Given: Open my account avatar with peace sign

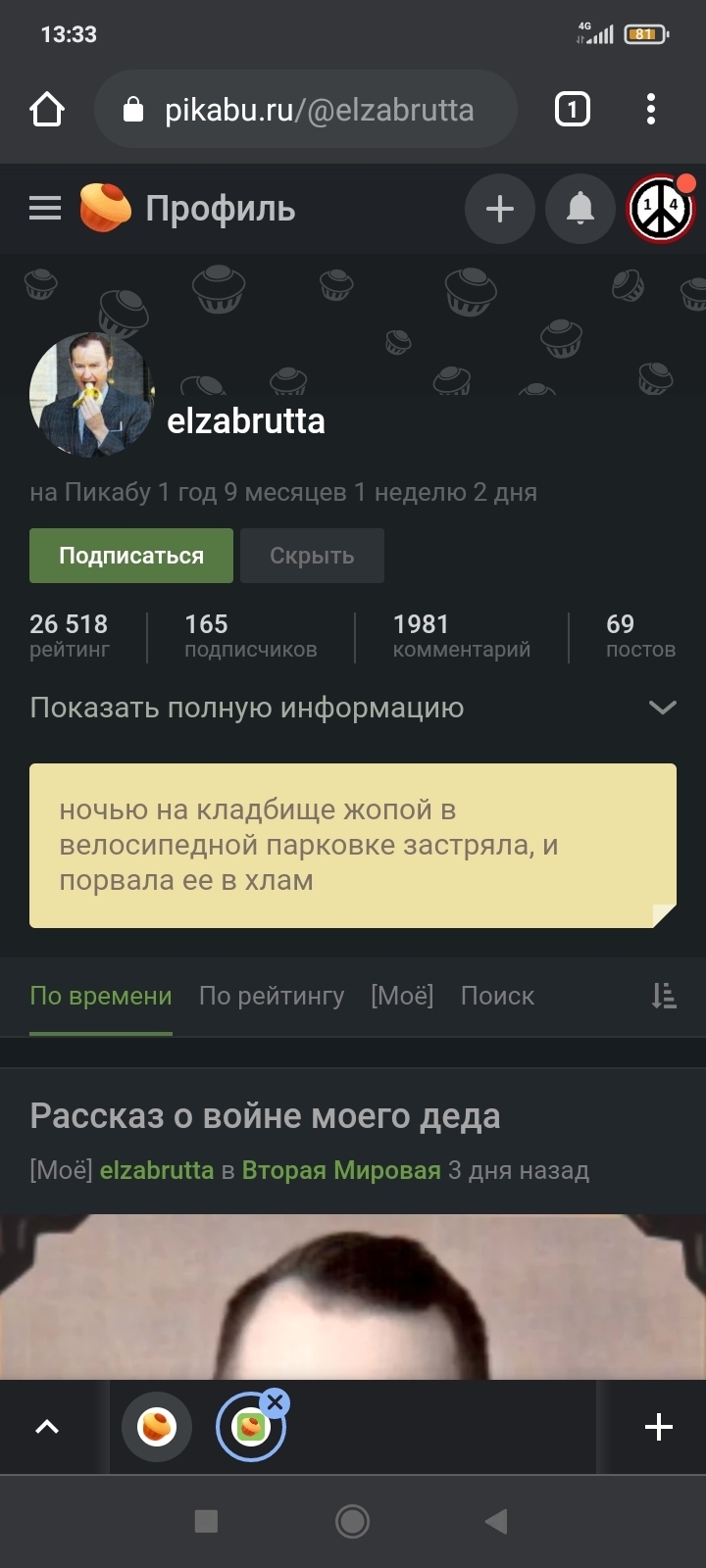Looking at the screenshot, I should (661, 209).
